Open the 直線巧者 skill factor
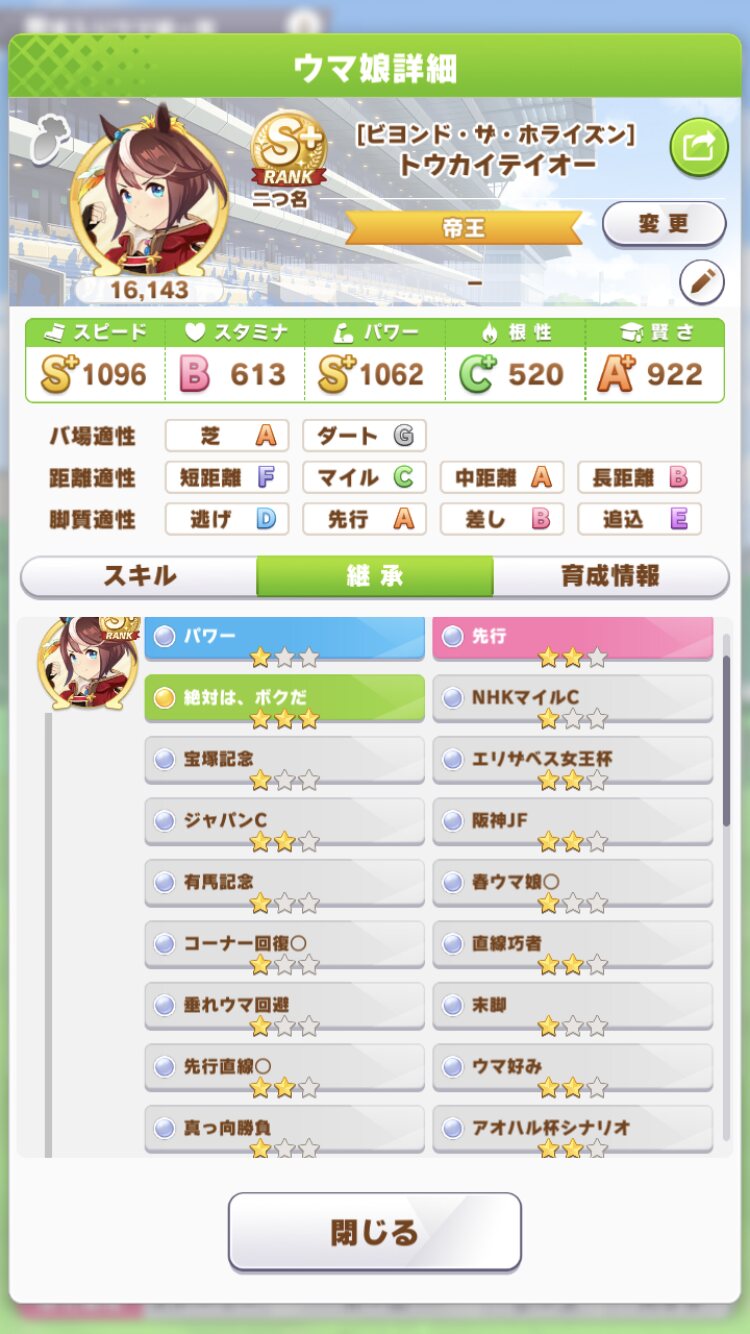 pyautogui.click(x=573, y=944)
